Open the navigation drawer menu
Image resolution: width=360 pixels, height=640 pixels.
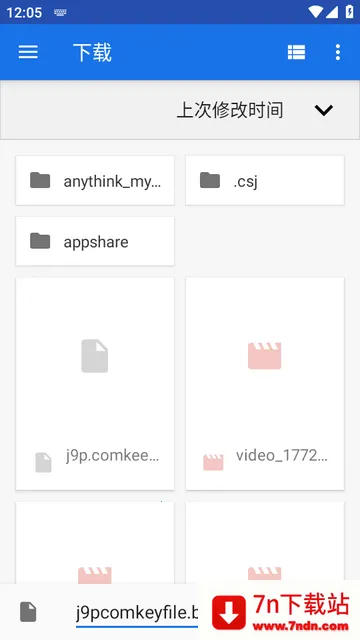click(x=28, y=52)
